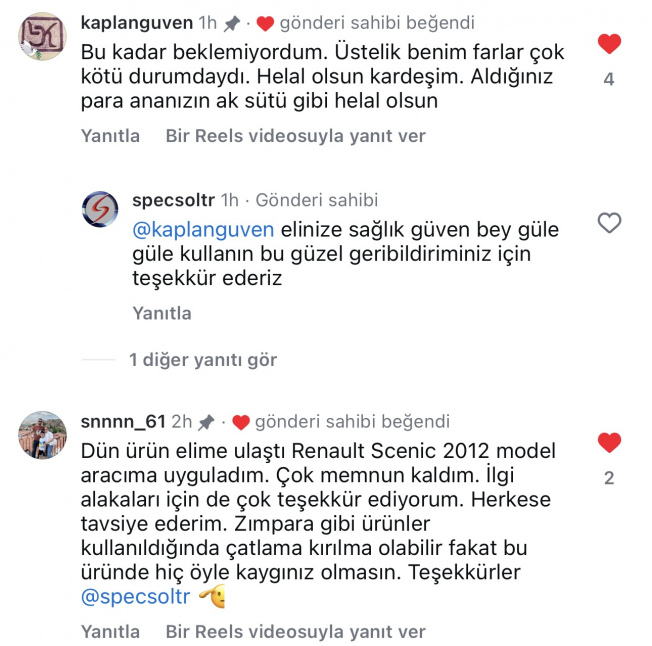Reply with a Reels video to kaplanguven
The image size is (652, 646).
pyautogui.click(x=295, y=136)
